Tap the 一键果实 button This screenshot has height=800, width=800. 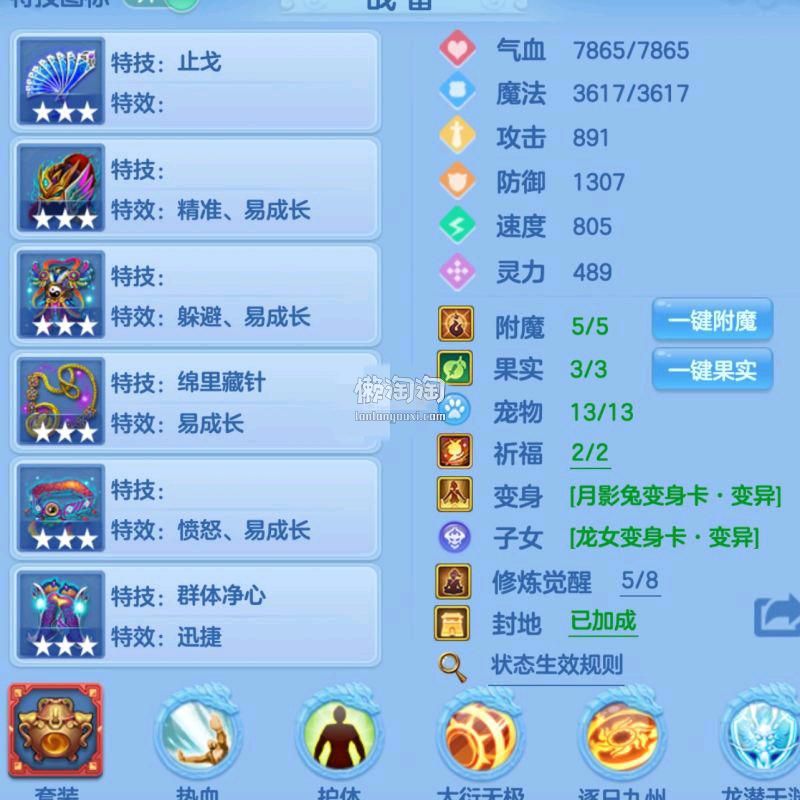[712, 369]
